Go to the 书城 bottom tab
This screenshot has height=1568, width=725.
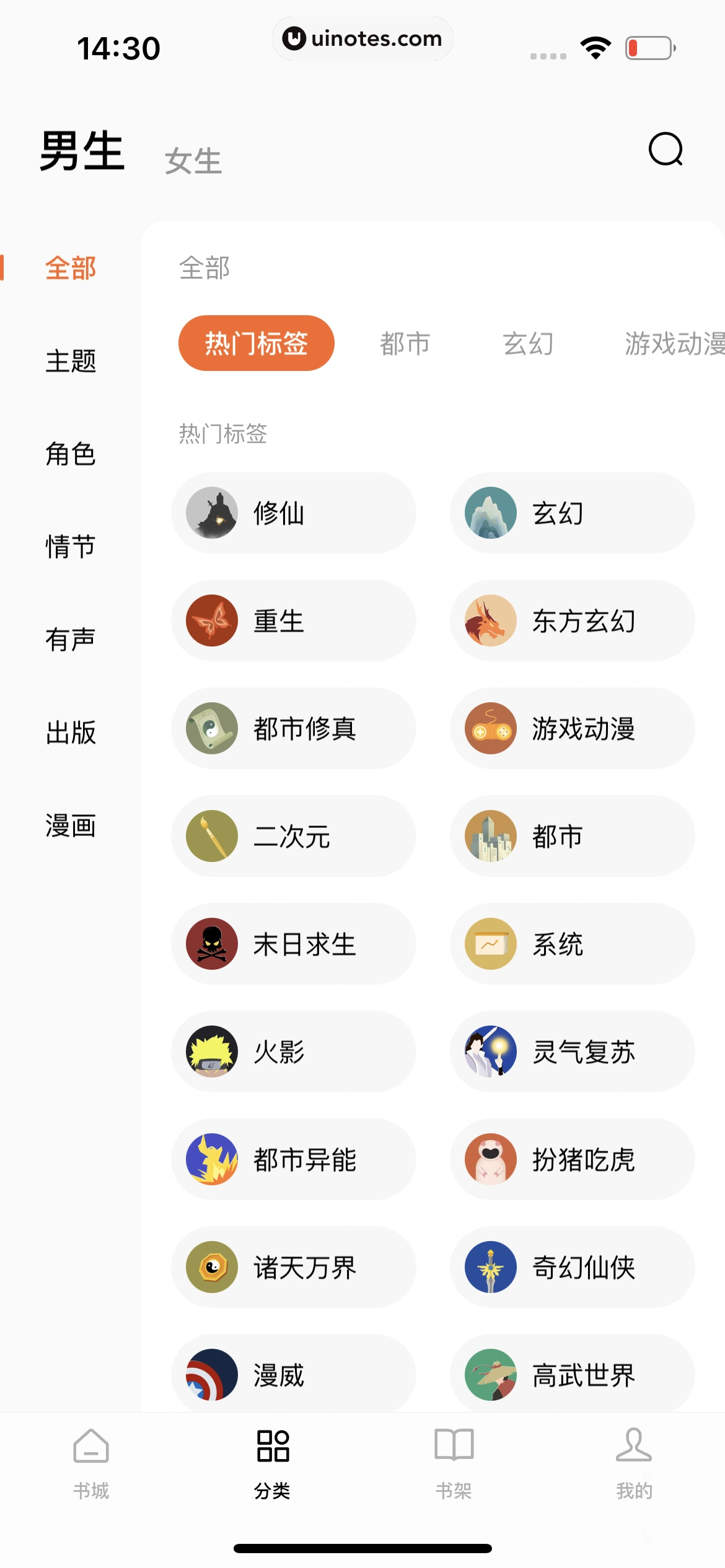tap(91, 1463)
